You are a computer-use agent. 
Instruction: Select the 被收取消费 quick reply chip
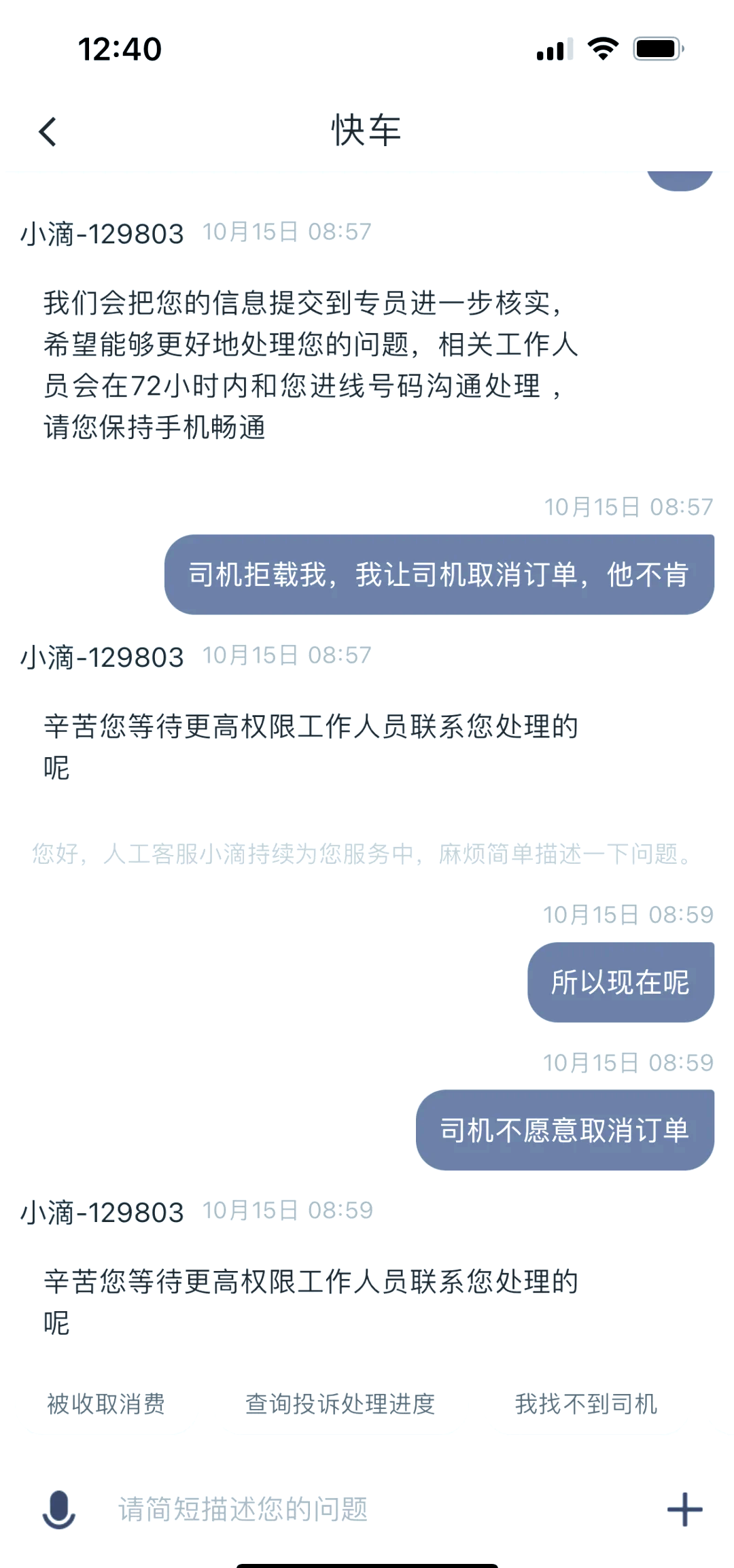106,1404
